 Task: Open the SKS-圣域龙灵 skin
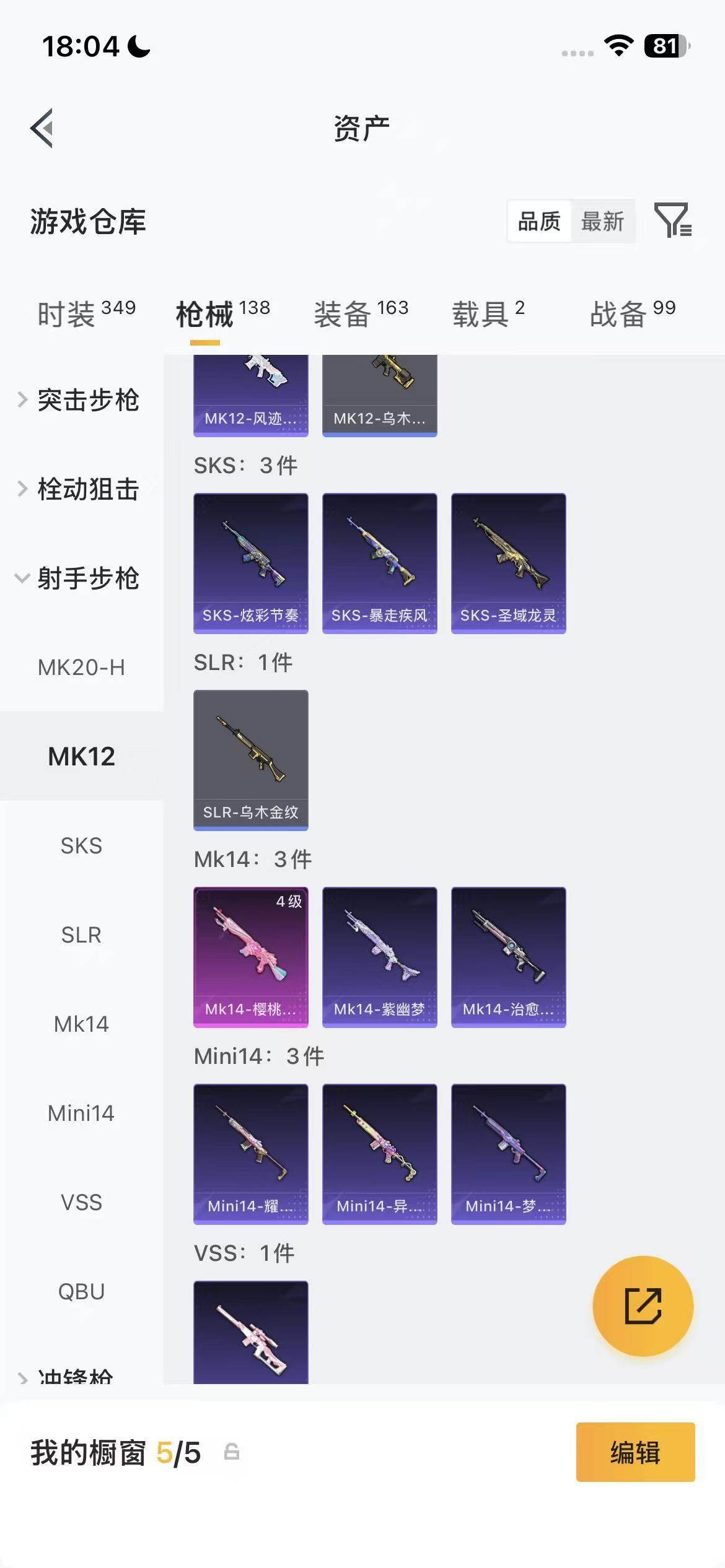click(x=508, y=563)
